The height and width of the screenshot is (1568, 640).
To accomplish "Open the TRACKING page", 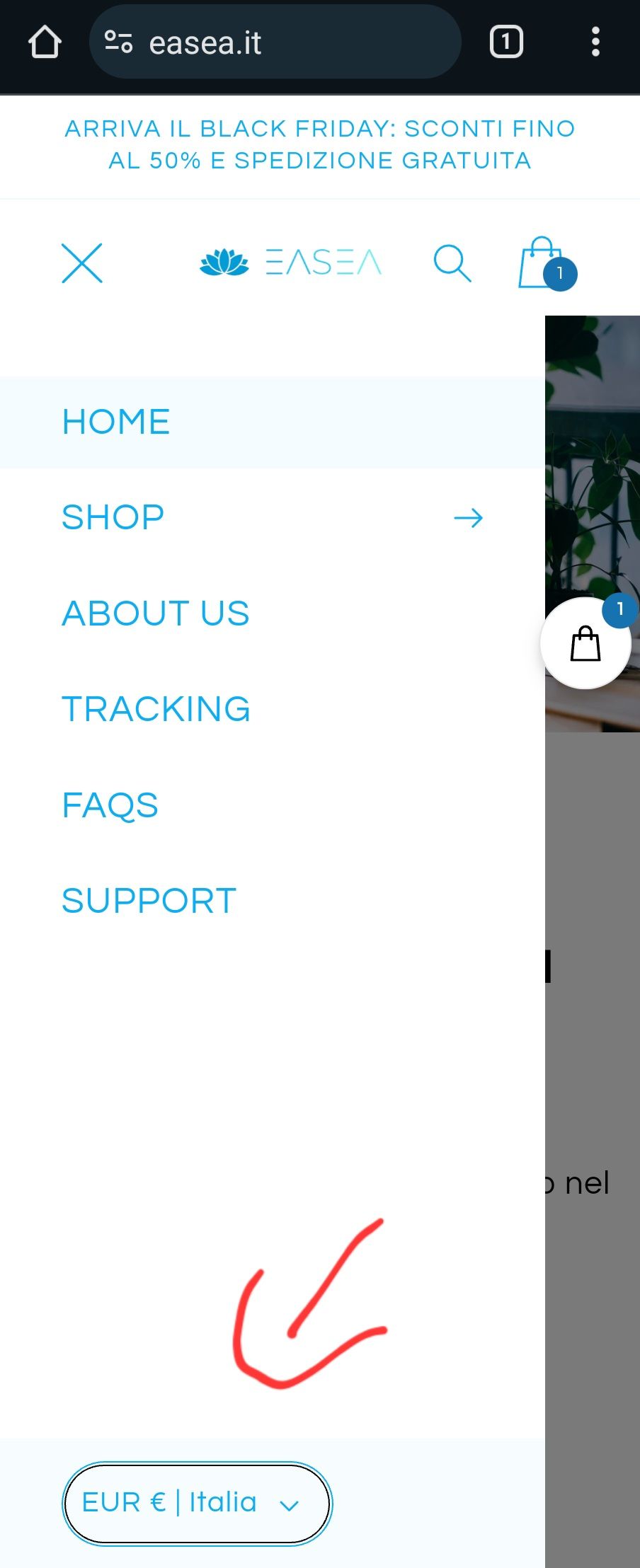I will tap(156, 709).
